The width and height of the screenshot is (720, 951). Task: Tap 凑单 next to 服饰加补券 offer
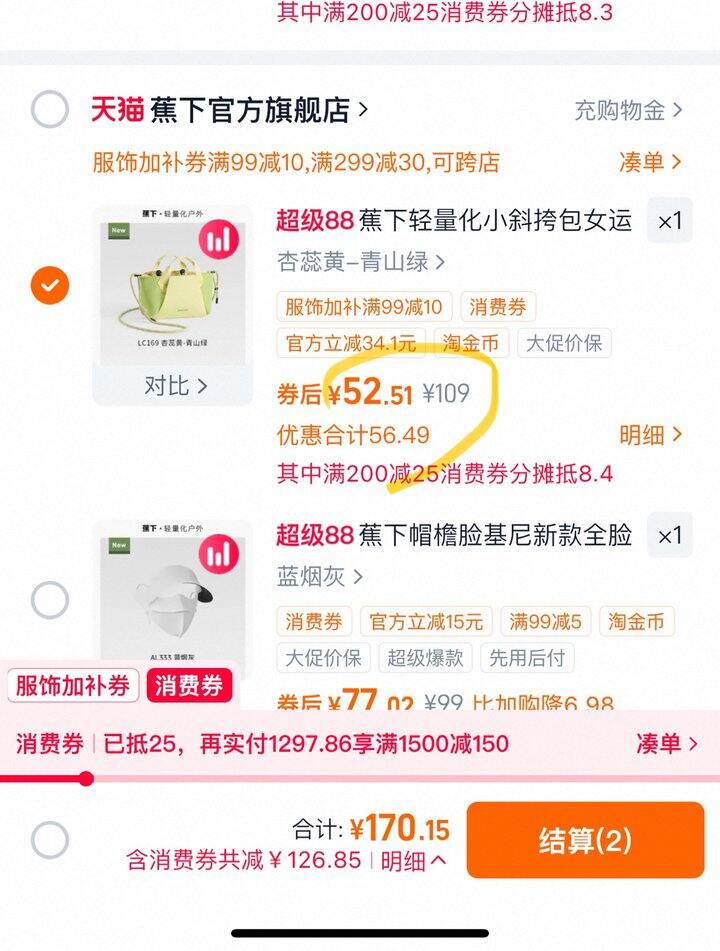point(650,162)
